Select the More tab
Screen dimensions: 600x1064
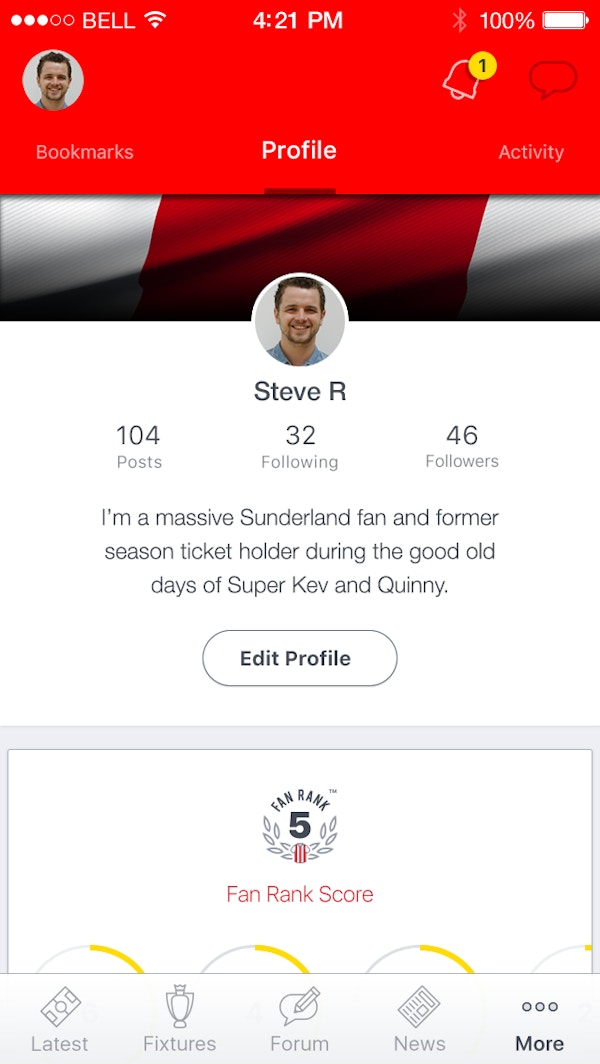(x=539, y=1020)
